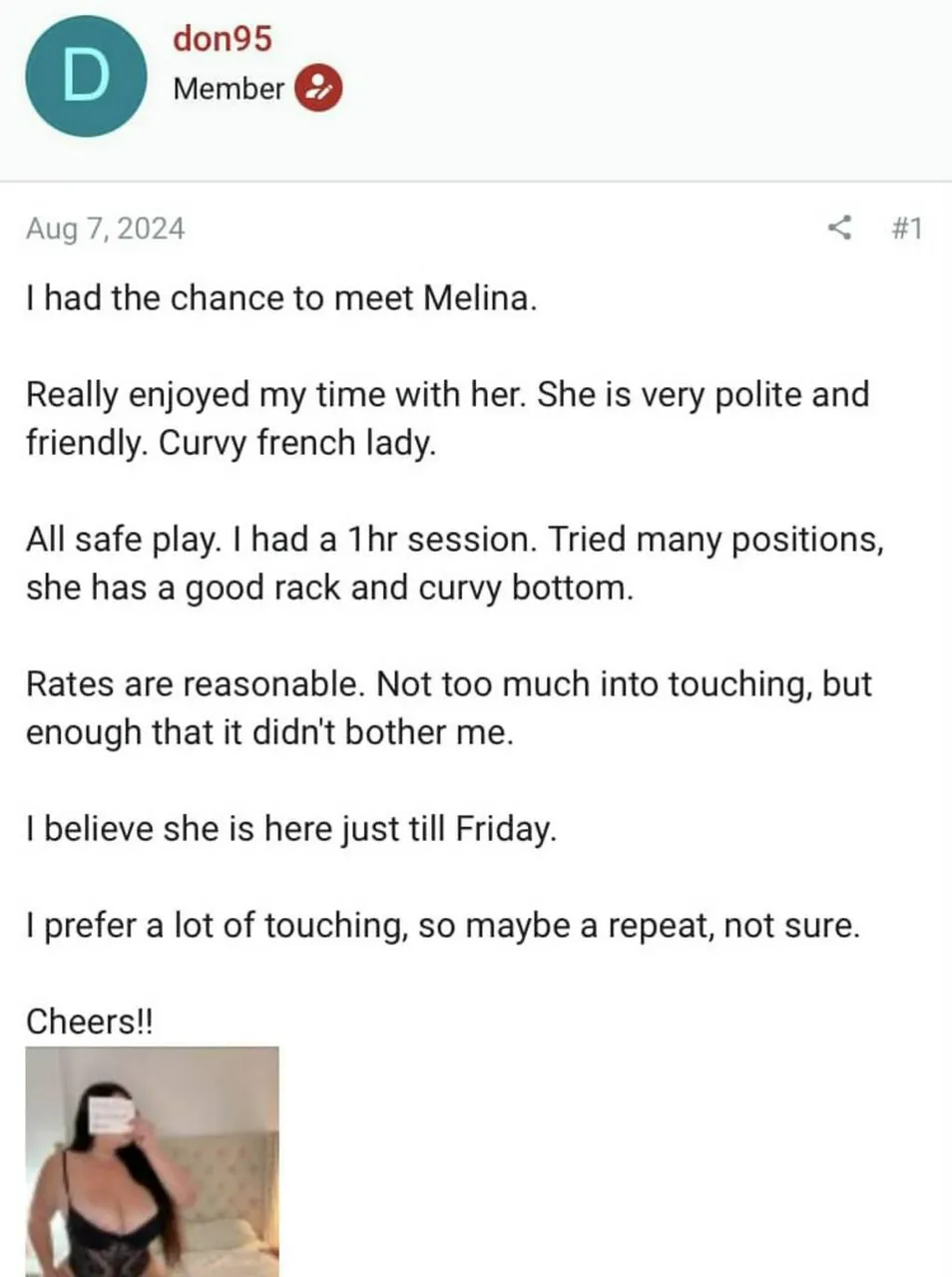Open the post timestamp link Aug 7, 2024
Viewport: 952px width, 1277px height.
click(105, 228)
